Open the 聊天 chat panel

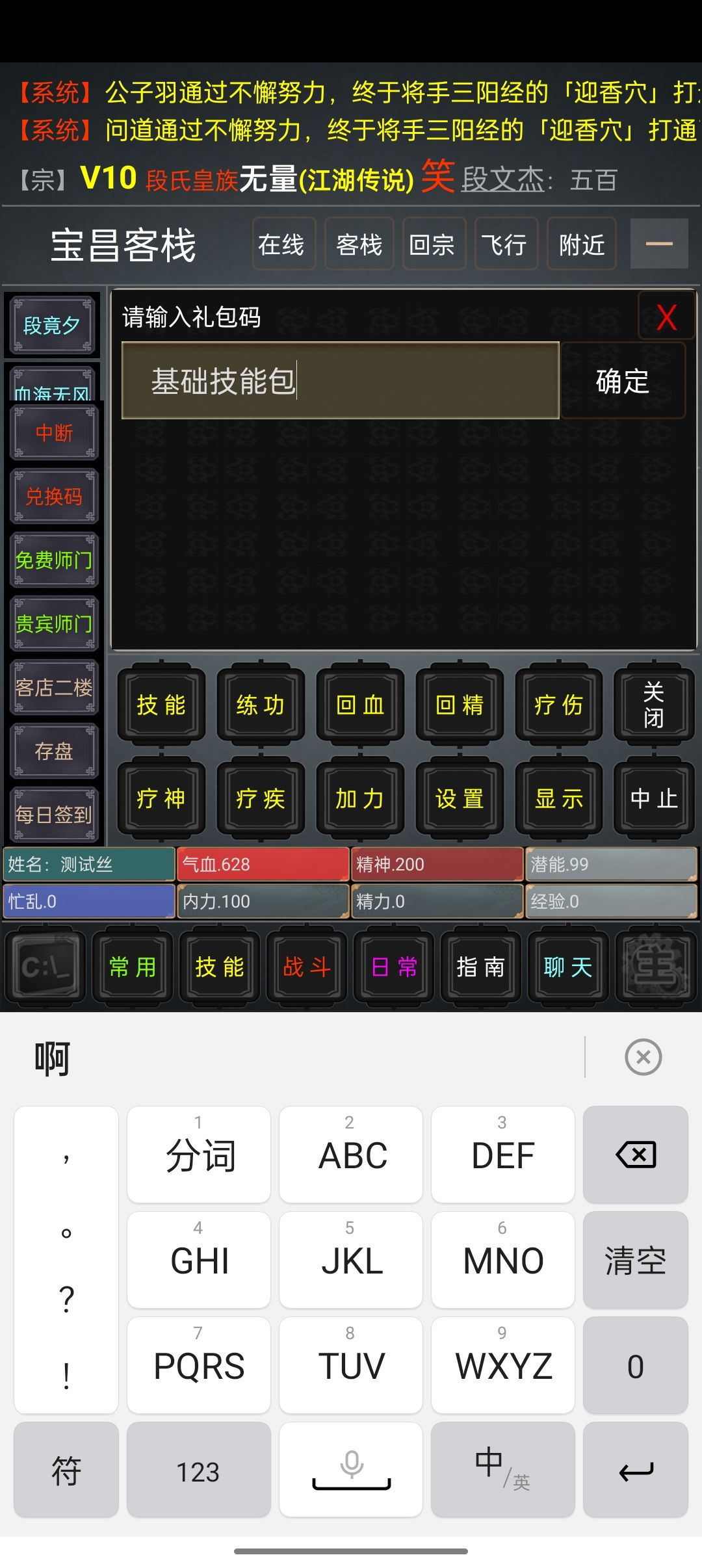point(567,967)
